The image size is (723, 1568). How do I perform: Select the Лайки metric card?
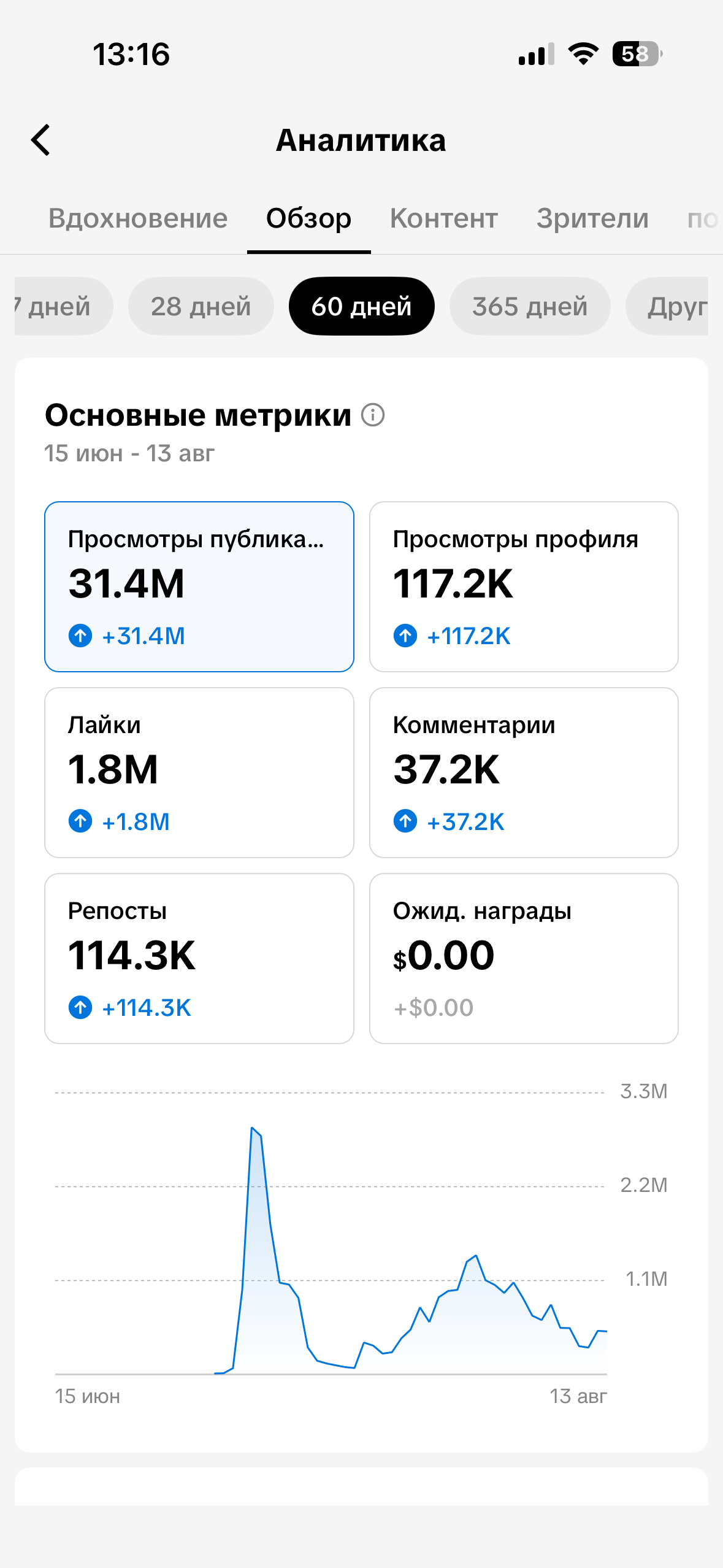199,772
